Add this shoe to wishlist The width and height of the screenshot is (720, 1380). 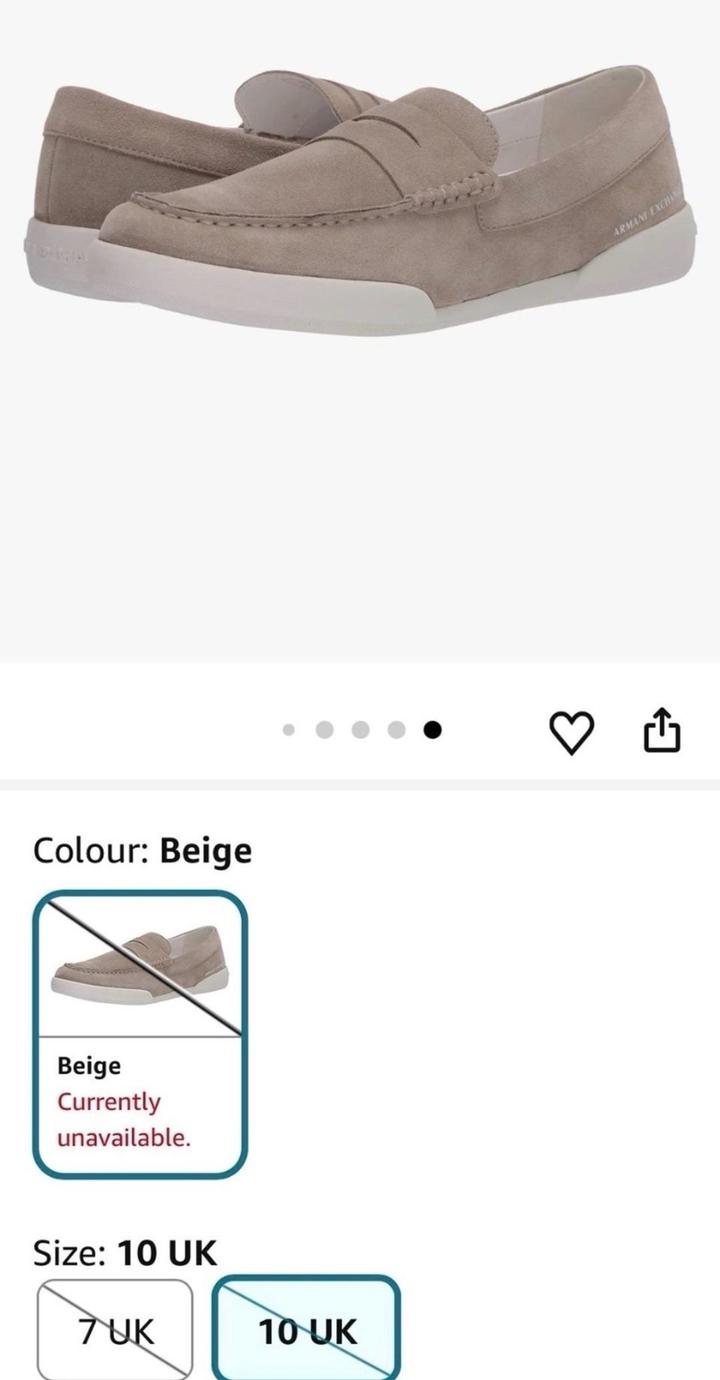tap(572, 732)
